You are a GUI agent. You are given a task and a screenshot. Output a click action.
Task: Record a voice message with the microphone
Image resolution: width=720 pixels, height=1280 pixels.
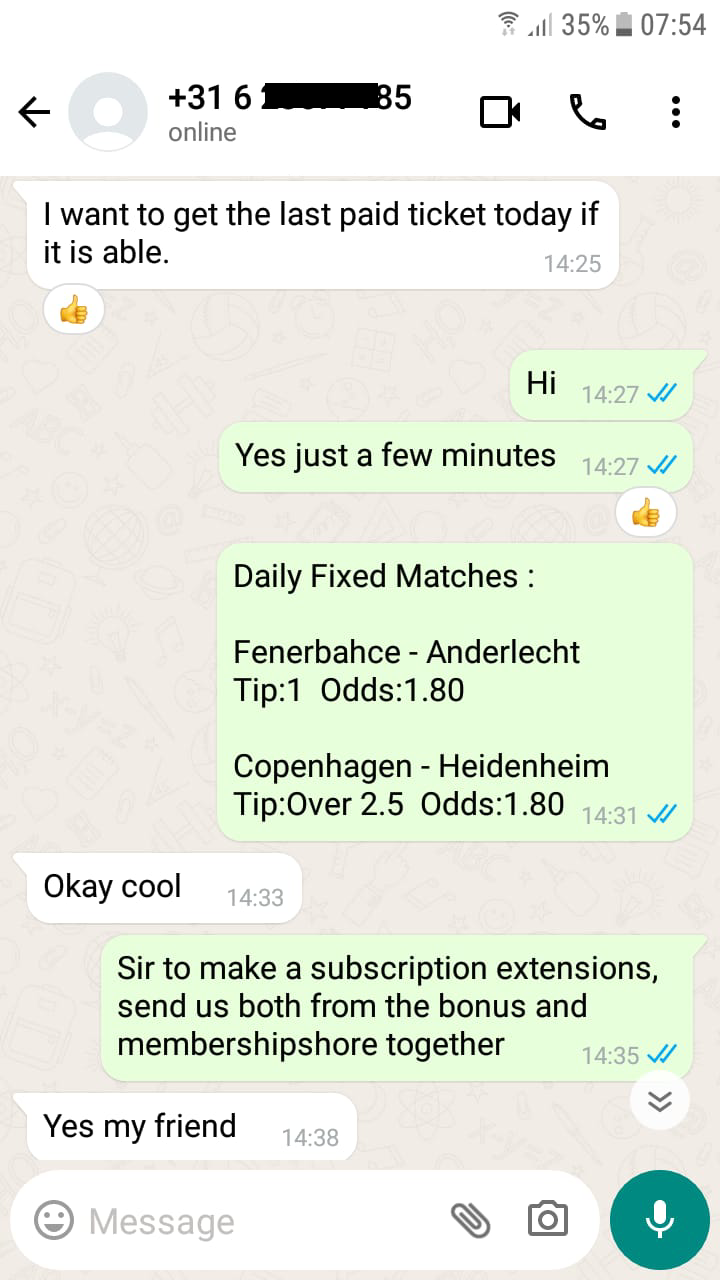pyautogui.click(x=659, y=1220)
